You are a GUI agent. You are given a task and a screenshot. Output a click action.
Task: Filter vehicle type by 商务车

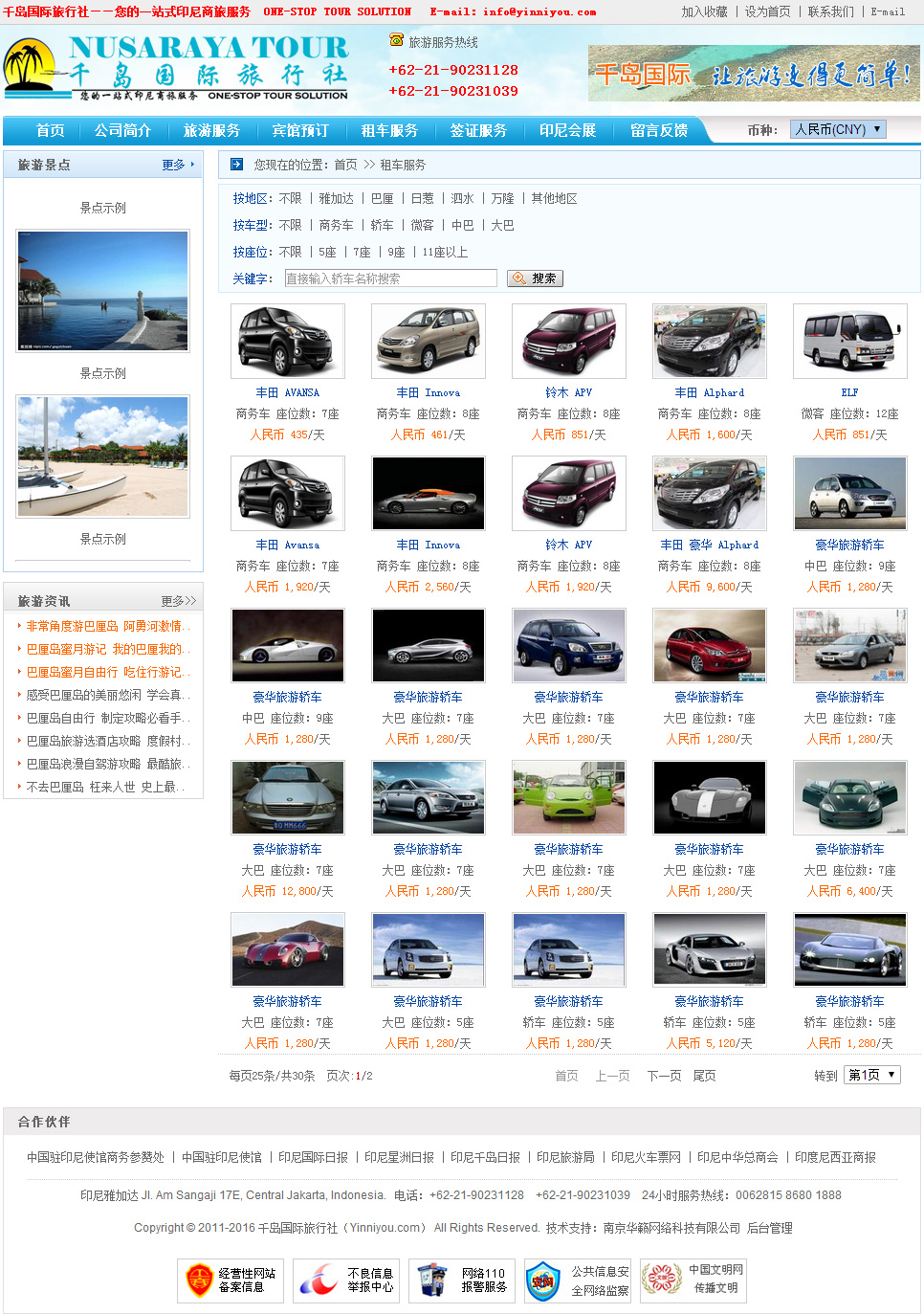pyautogui.click(x=336, y=225)
